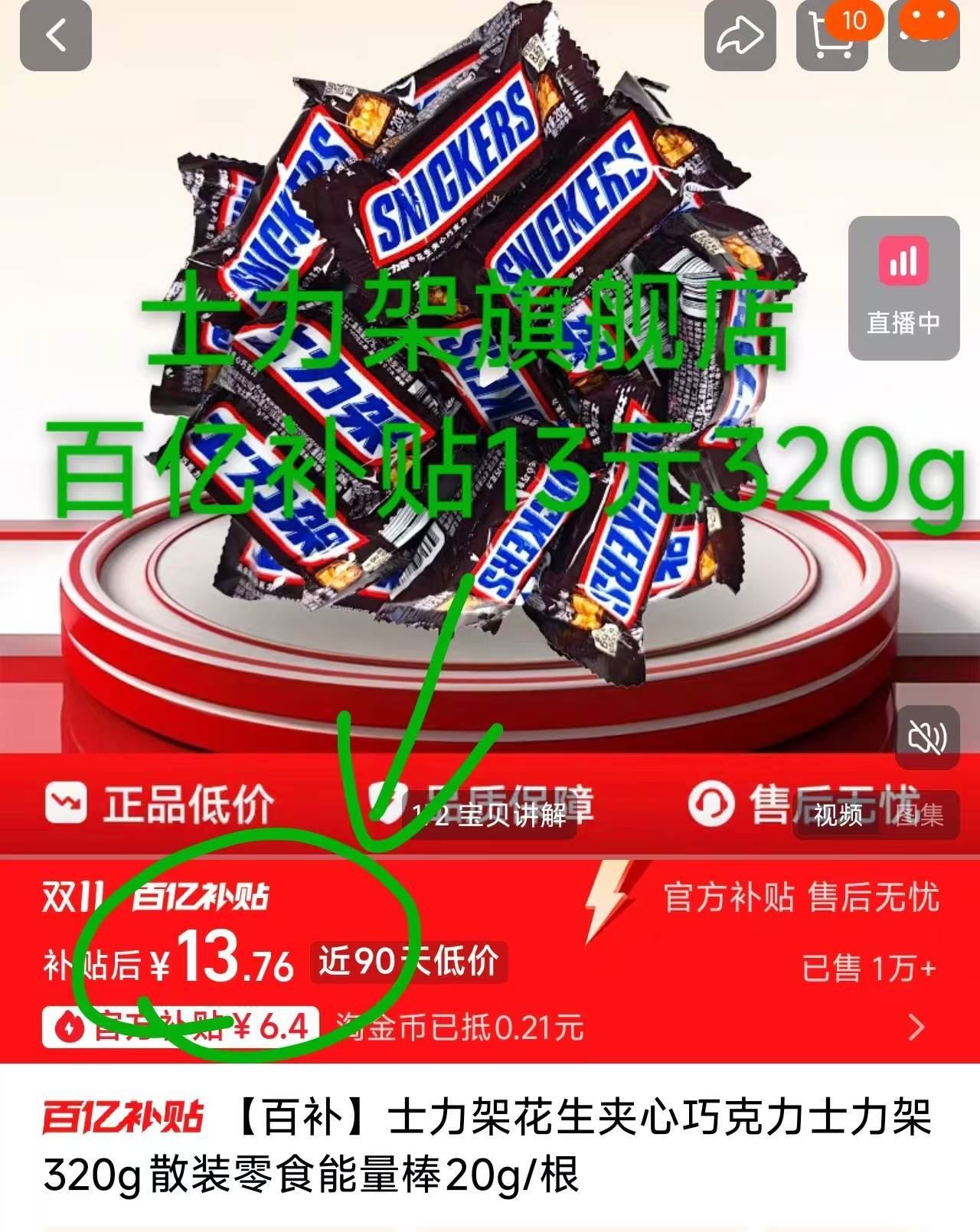Open the 直播中 live stream badge

pos(903,288)
